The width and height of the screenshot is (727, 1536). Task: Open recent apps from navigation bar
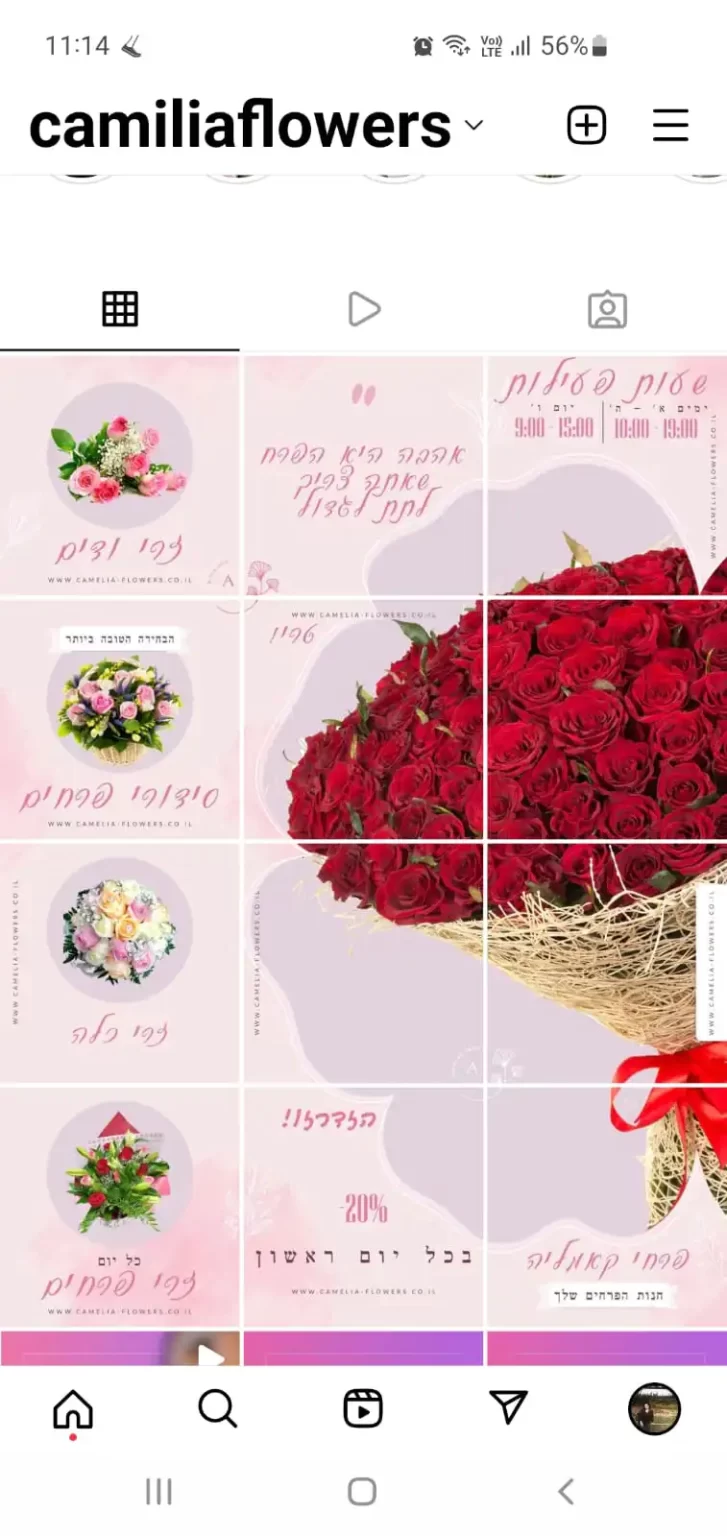coord(158,1492)
